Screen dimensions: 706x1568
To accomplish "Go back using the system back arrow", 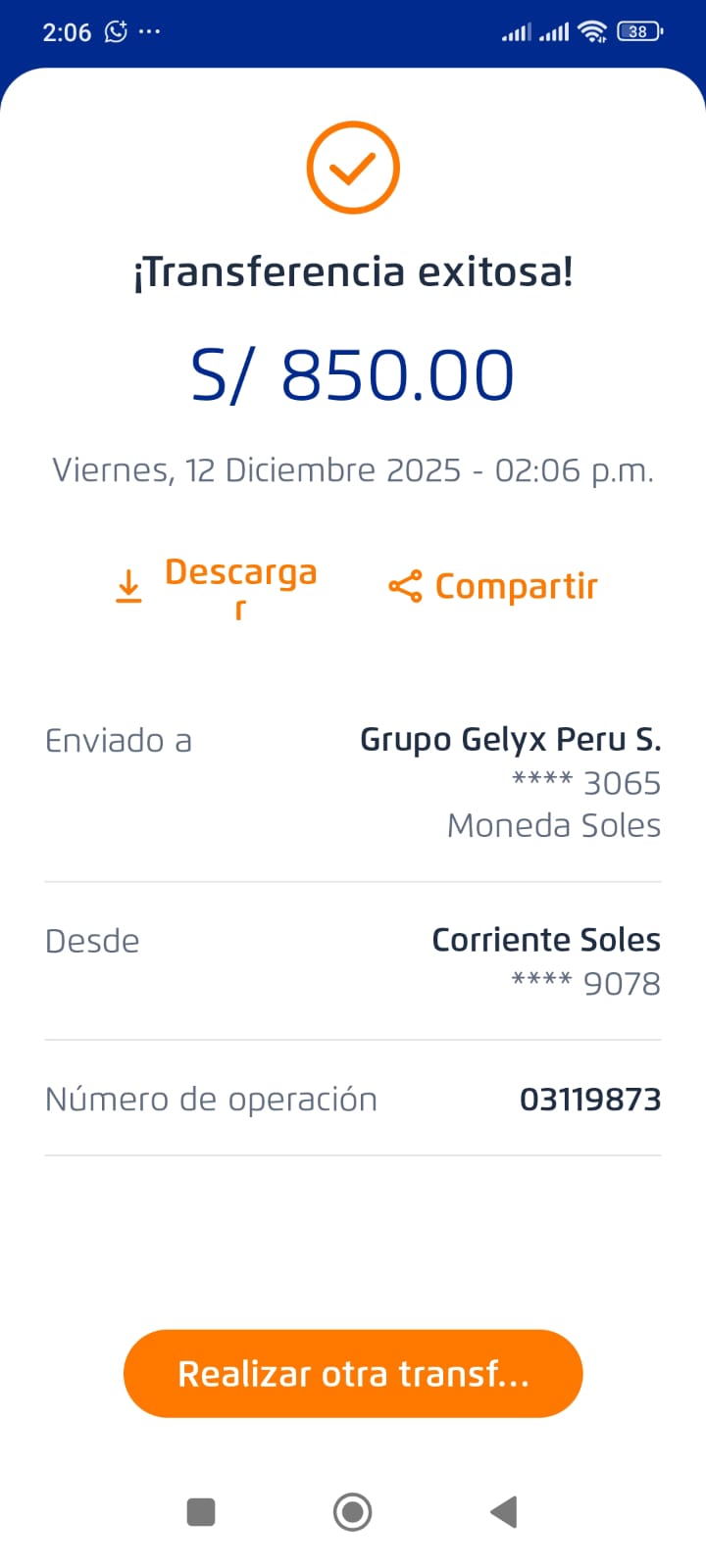I will click(504, 1511).
